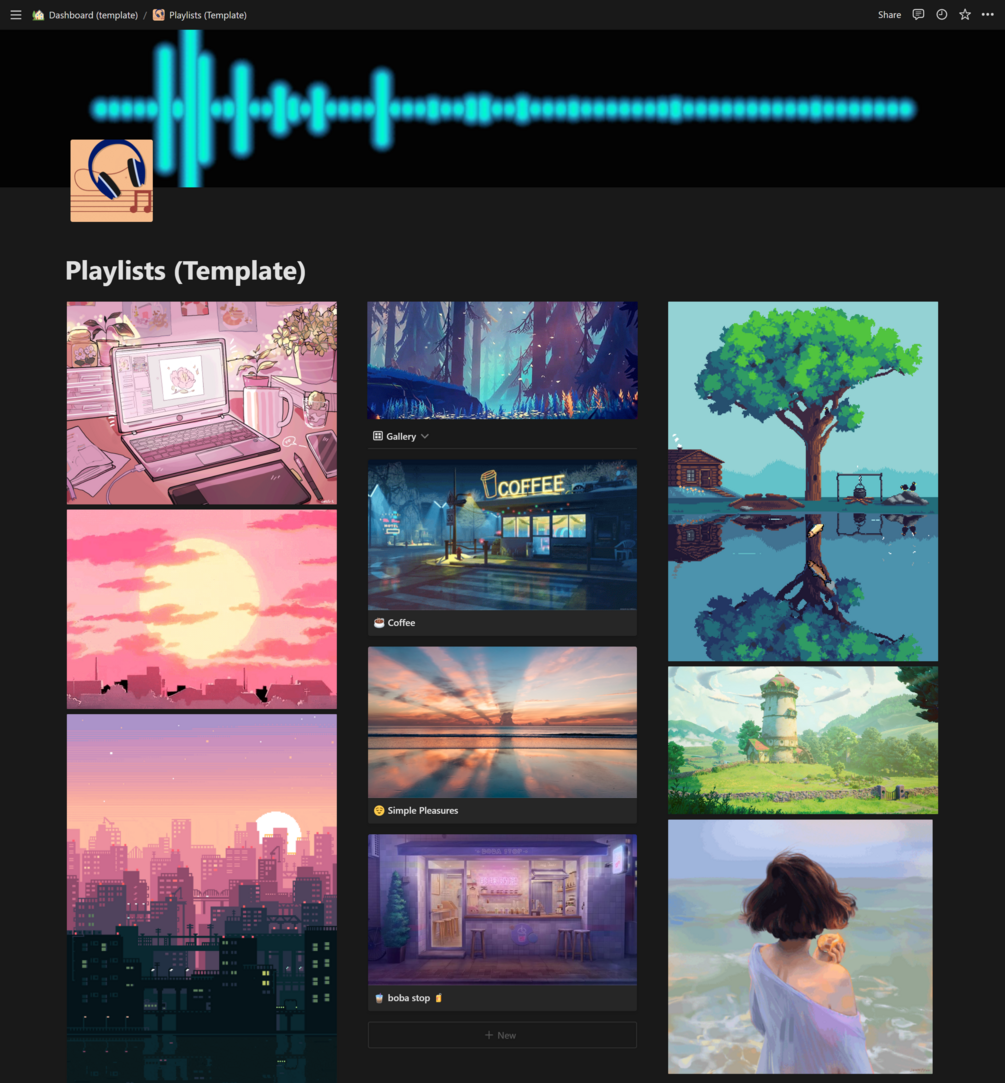Star this page as favorite
1005x1083 pixels.
coord(965,15)
